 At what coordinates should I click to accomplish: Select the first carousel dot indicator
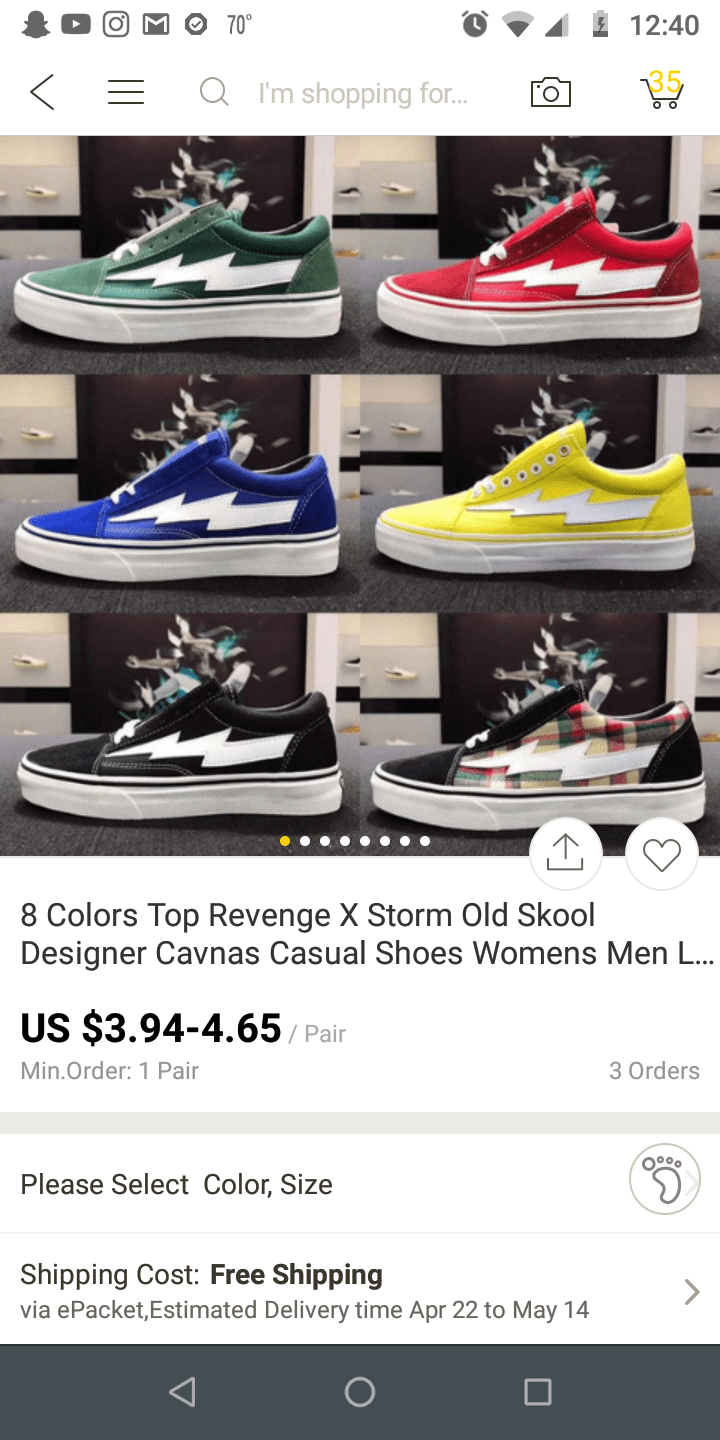tap(284, 841)
